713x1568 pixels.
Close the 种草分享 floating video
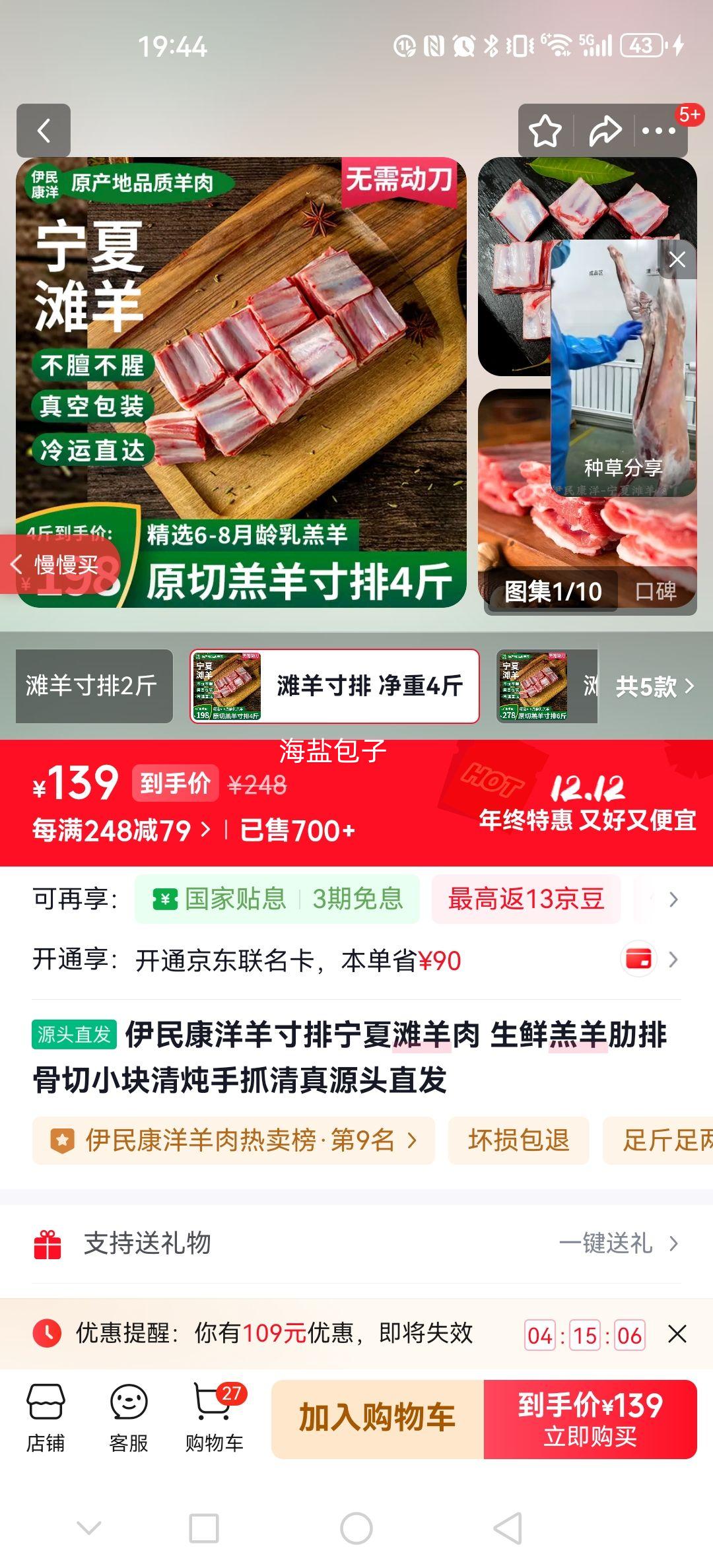click(677, 259)
